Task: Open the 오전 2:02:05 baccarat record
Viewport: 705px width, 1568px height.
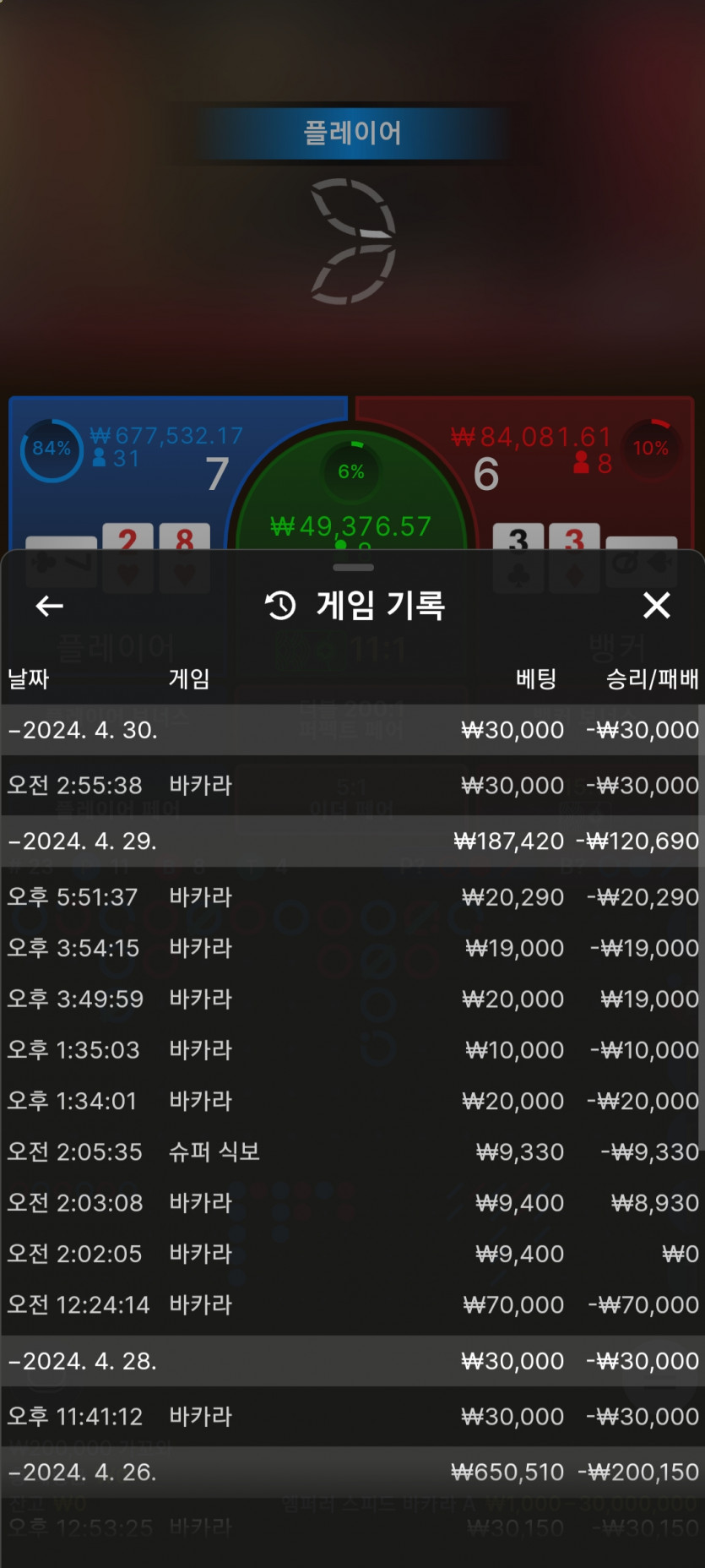Action: click(x=351, y=1254)
